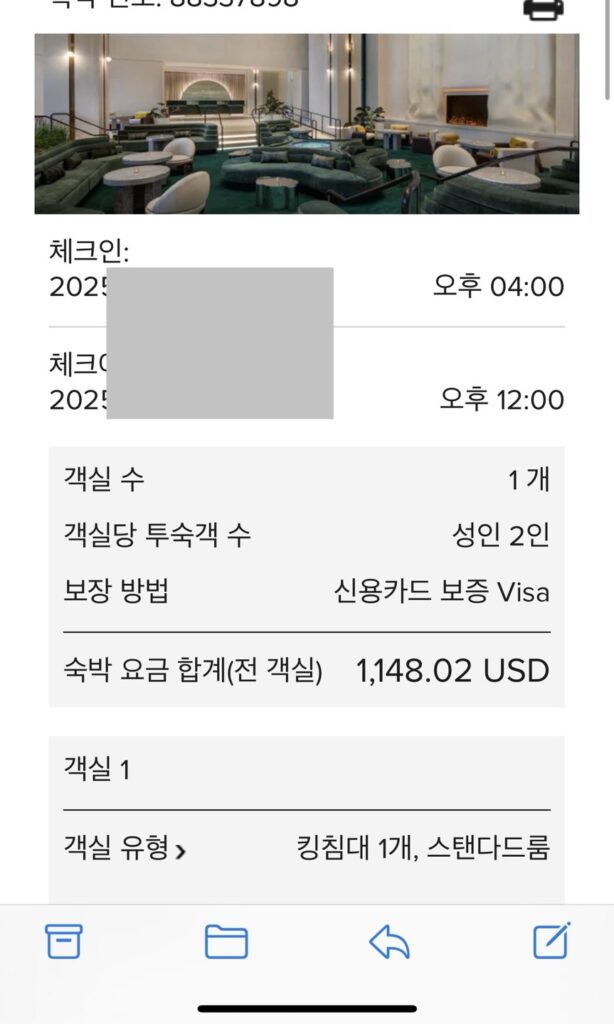
Task: Tap the printer icon
Action: pos(543,9)
